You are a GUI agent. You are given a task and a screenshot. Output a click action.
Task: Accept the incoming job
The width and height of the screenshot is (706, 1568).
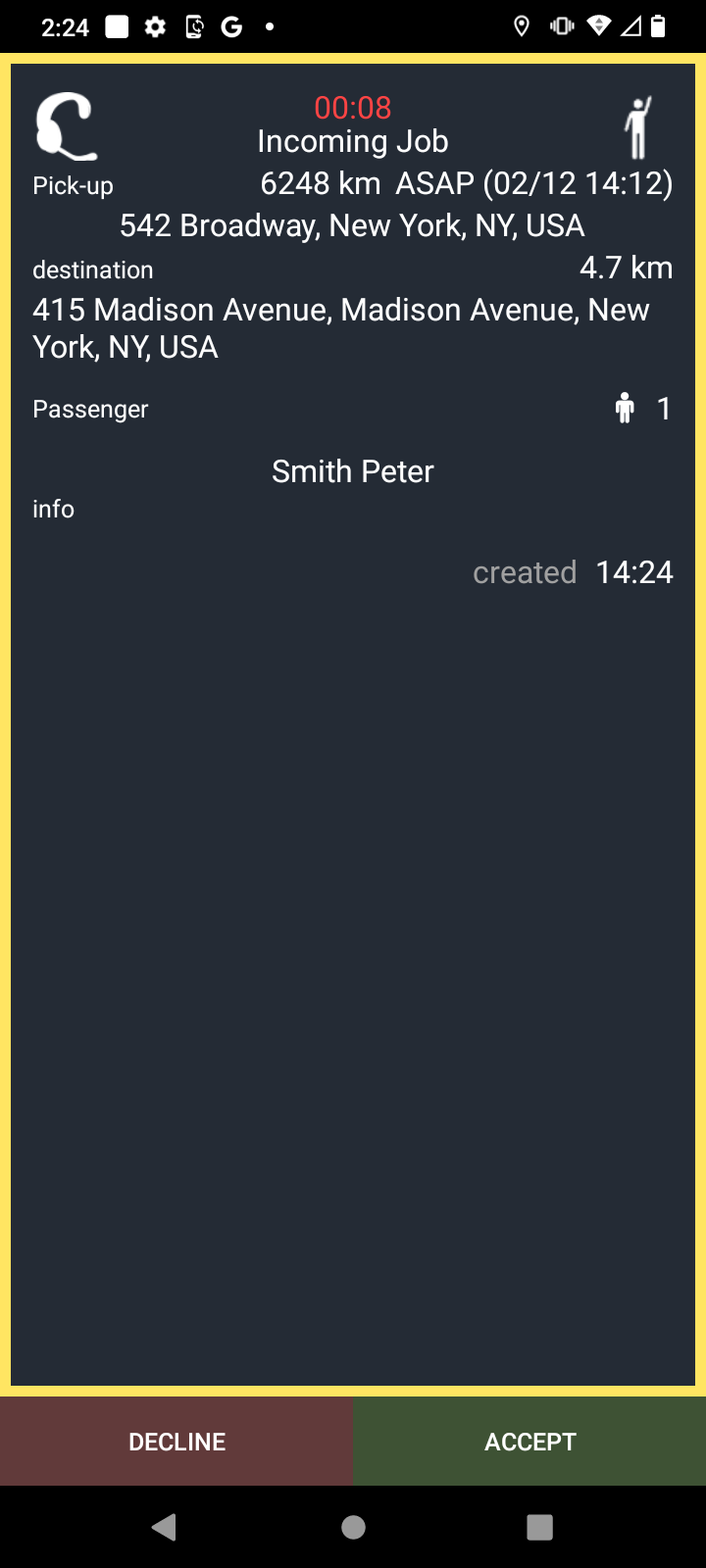point(529,1442)
